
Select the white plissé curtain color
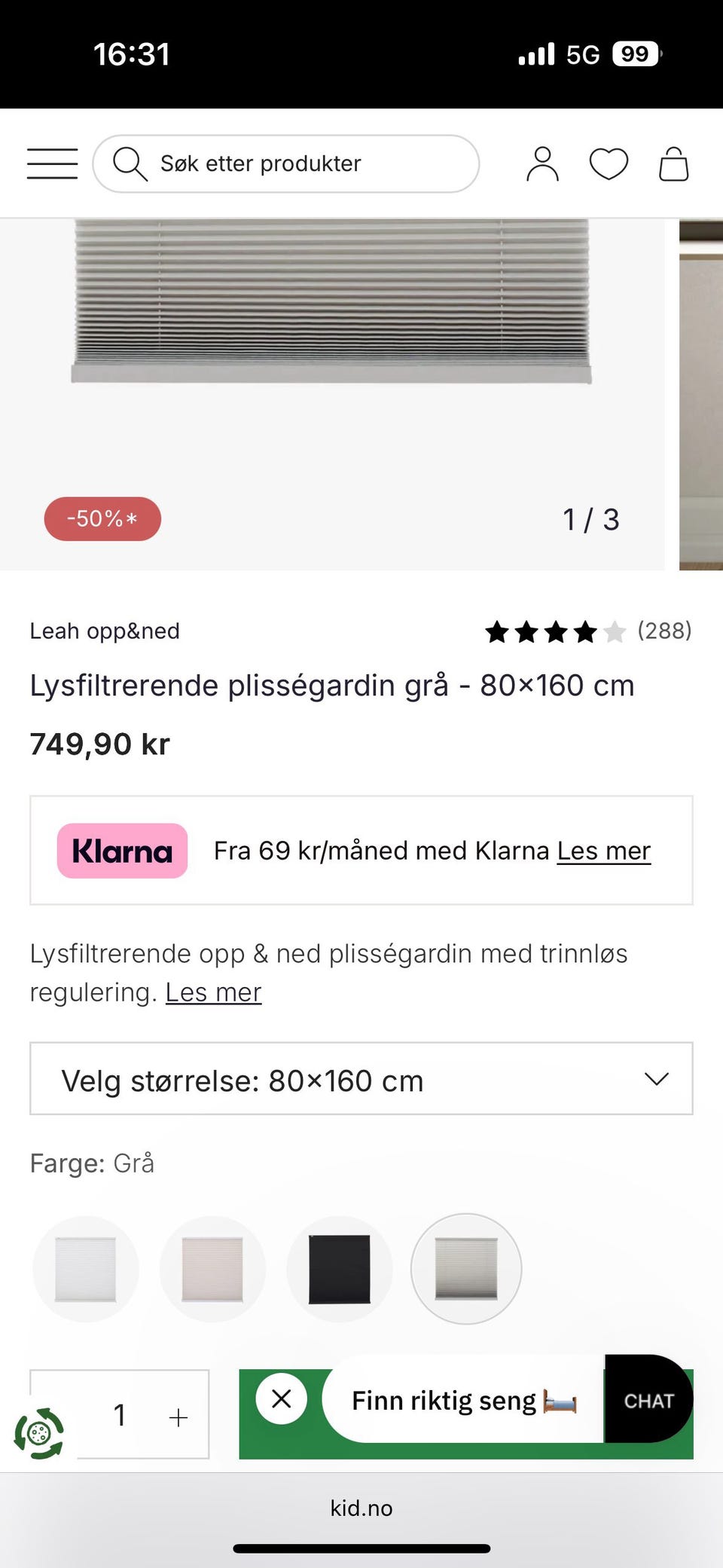(x=85, y=1269)
